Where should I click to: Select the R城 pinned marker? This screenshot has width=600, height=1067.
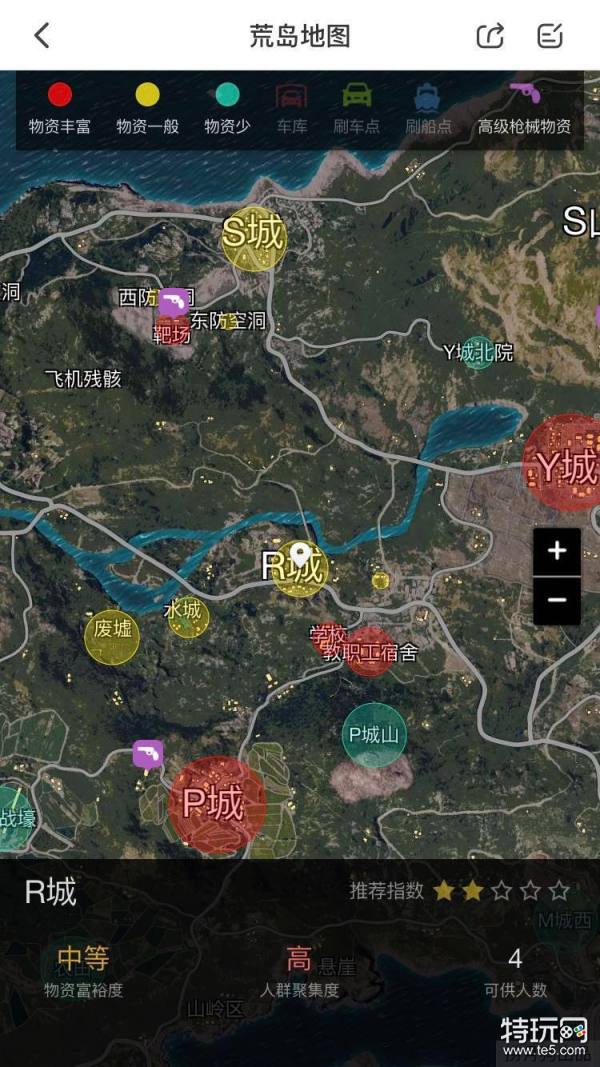298,566
